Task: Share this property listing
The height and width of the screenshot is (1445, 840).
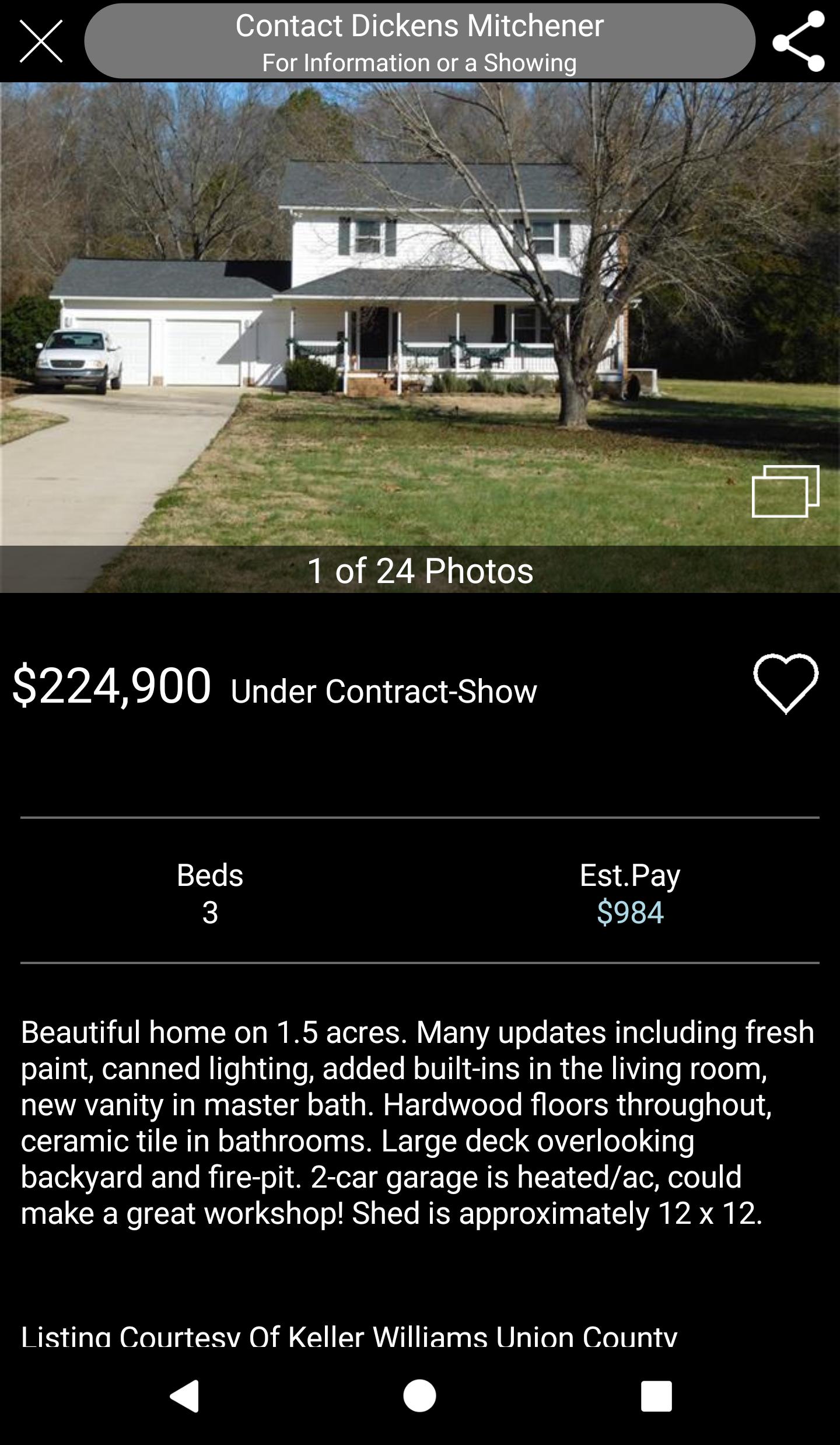Action: [798, 41]
